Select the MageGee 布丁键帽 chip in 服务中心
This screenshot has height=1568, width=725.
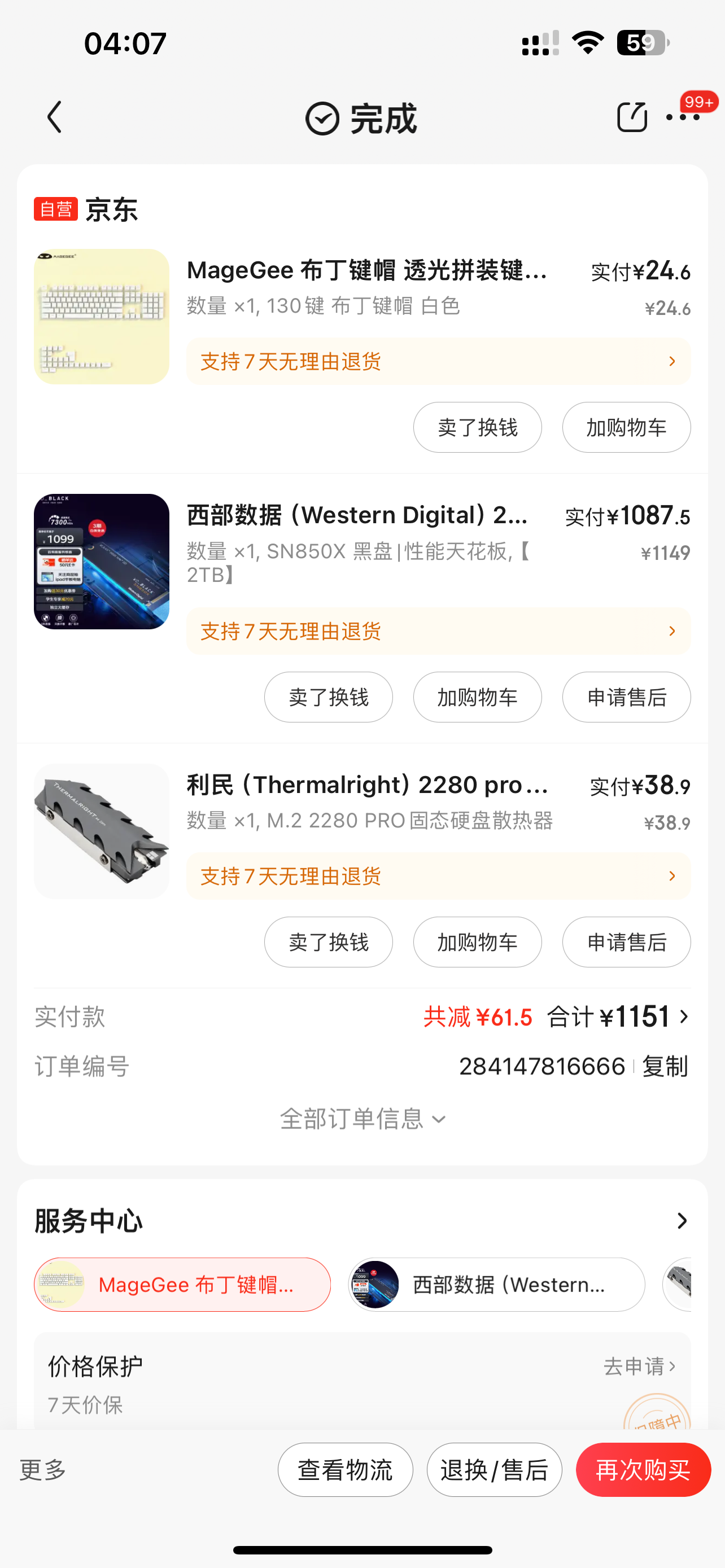pos(182,1284)
